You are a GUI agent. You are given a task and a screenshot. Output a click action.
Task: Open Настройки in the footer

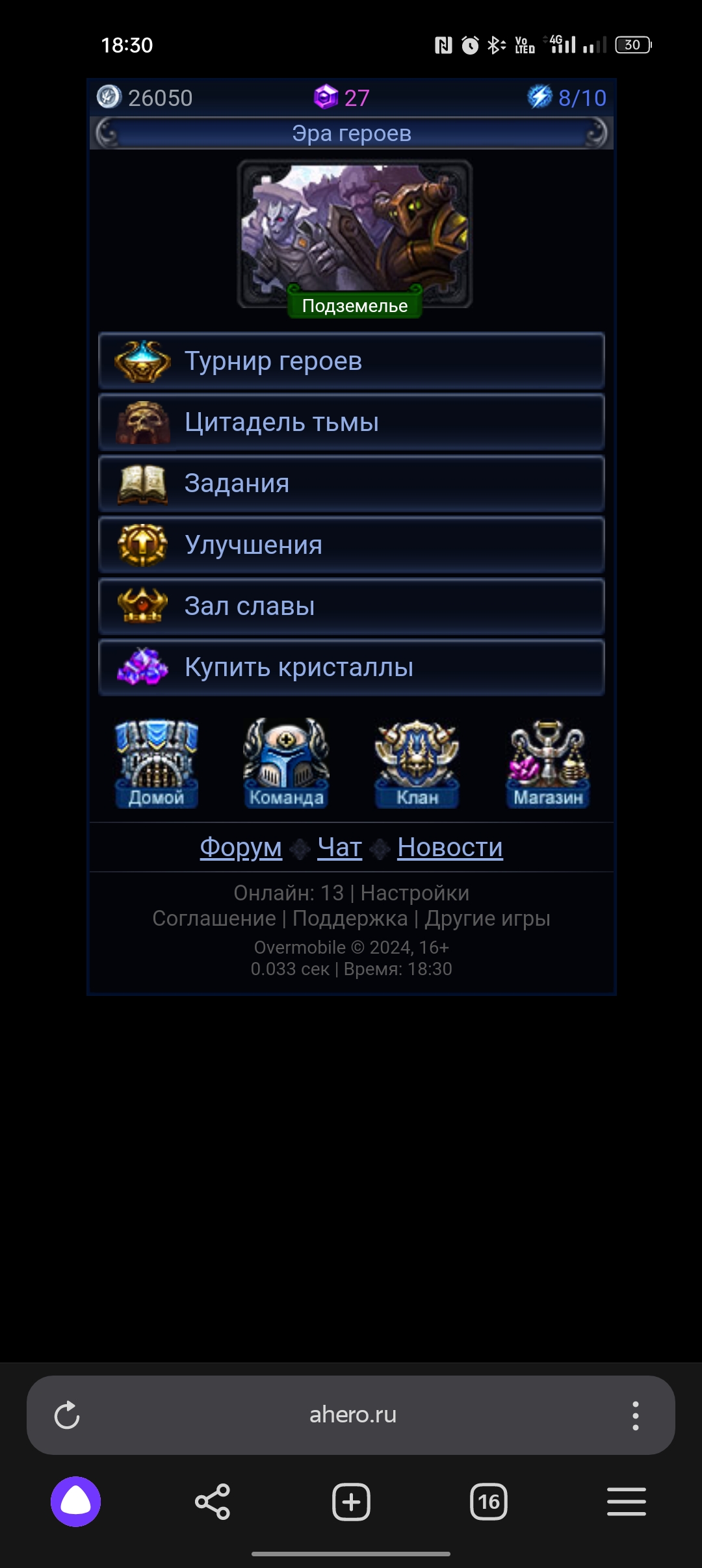415,893
